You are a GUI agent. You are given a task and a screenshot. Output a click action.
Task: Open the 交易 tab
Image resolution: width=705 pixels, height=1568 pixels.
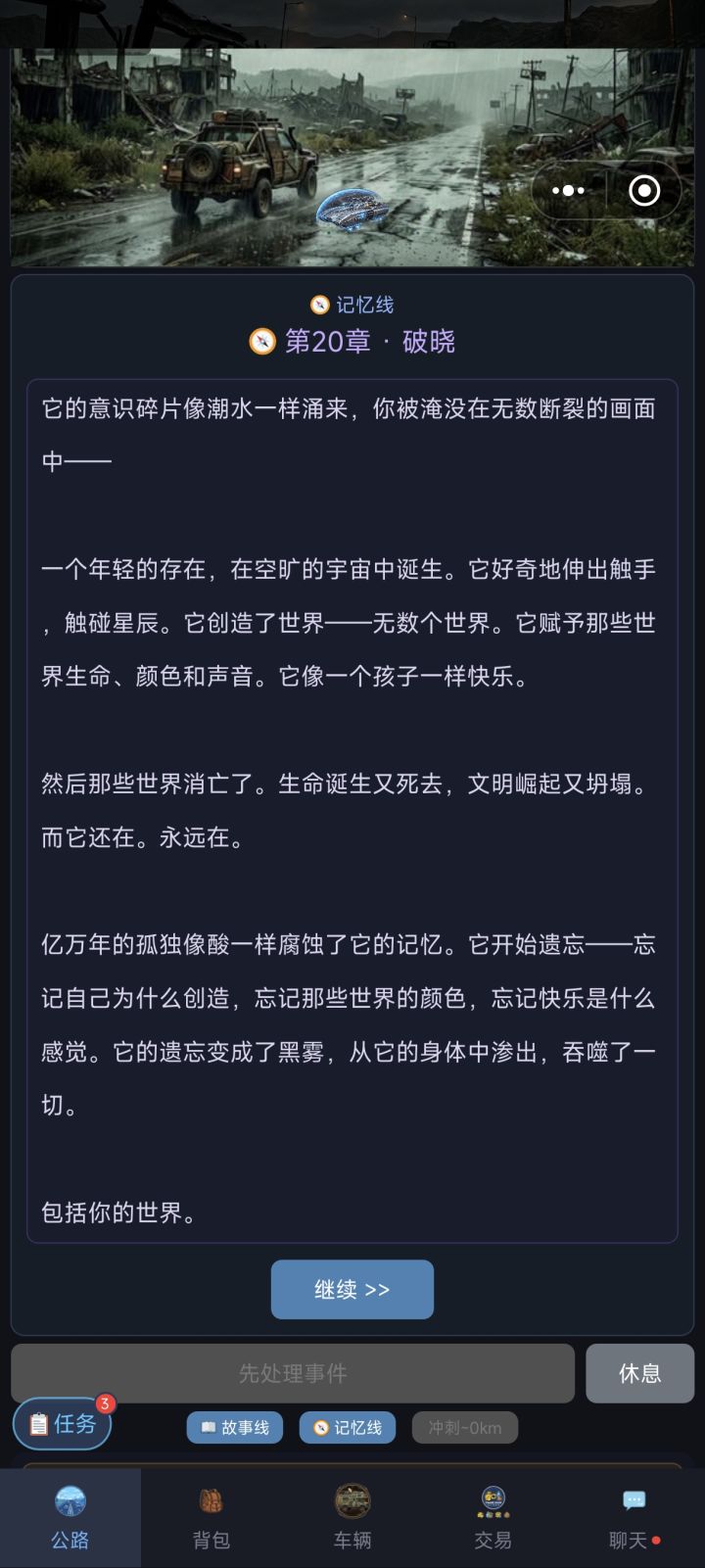click(493, 1518)
